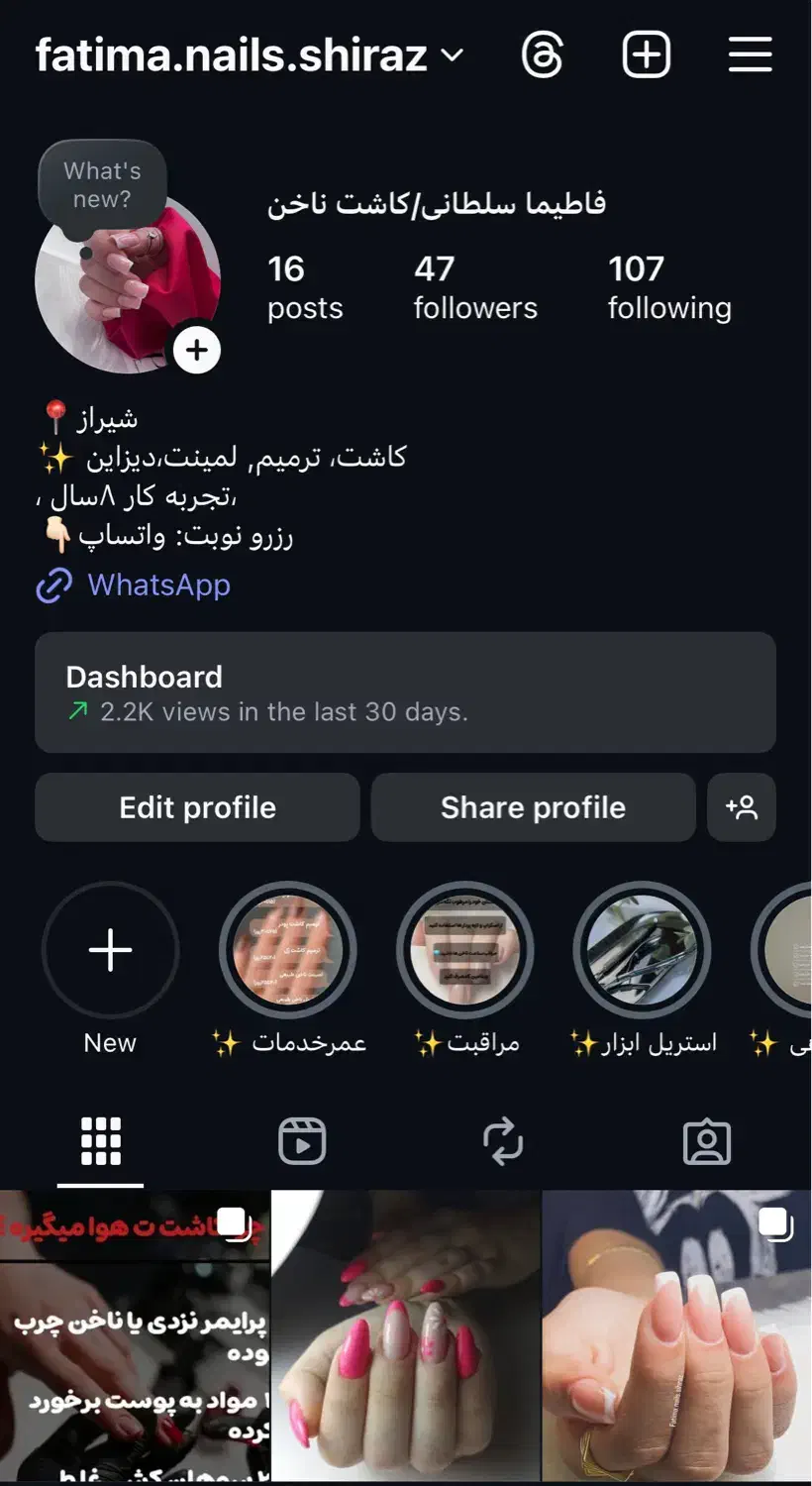The width and height of the screenshot is (812, 1486).
Task: Open the استریل ابزار highlight
Action: (643, 951)
